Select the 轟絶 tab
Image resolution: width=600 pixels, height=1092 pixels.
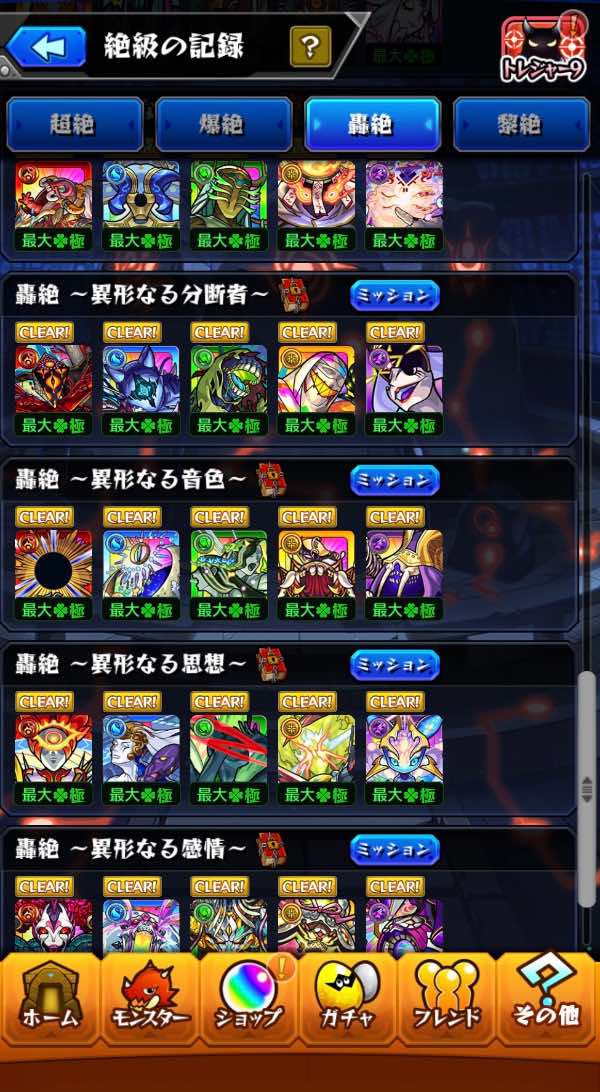point(372,124)
